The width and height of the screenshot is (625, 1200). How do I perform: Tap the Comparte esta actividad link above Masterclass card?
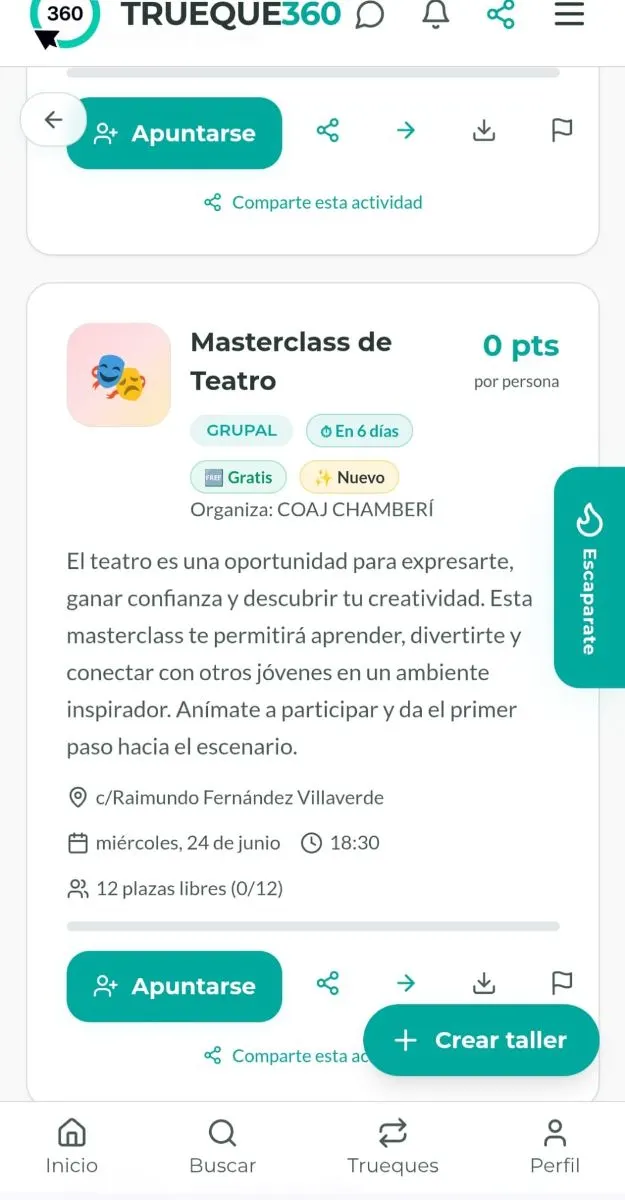point(313,202)
